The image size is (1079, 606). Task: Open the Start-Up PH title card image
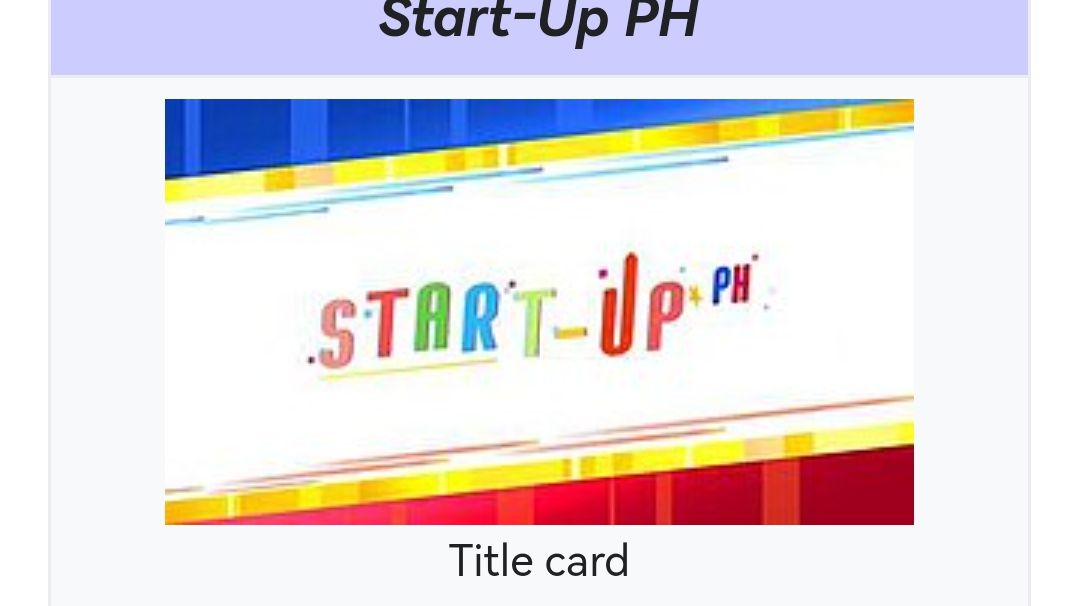click(x=539, y=311)
